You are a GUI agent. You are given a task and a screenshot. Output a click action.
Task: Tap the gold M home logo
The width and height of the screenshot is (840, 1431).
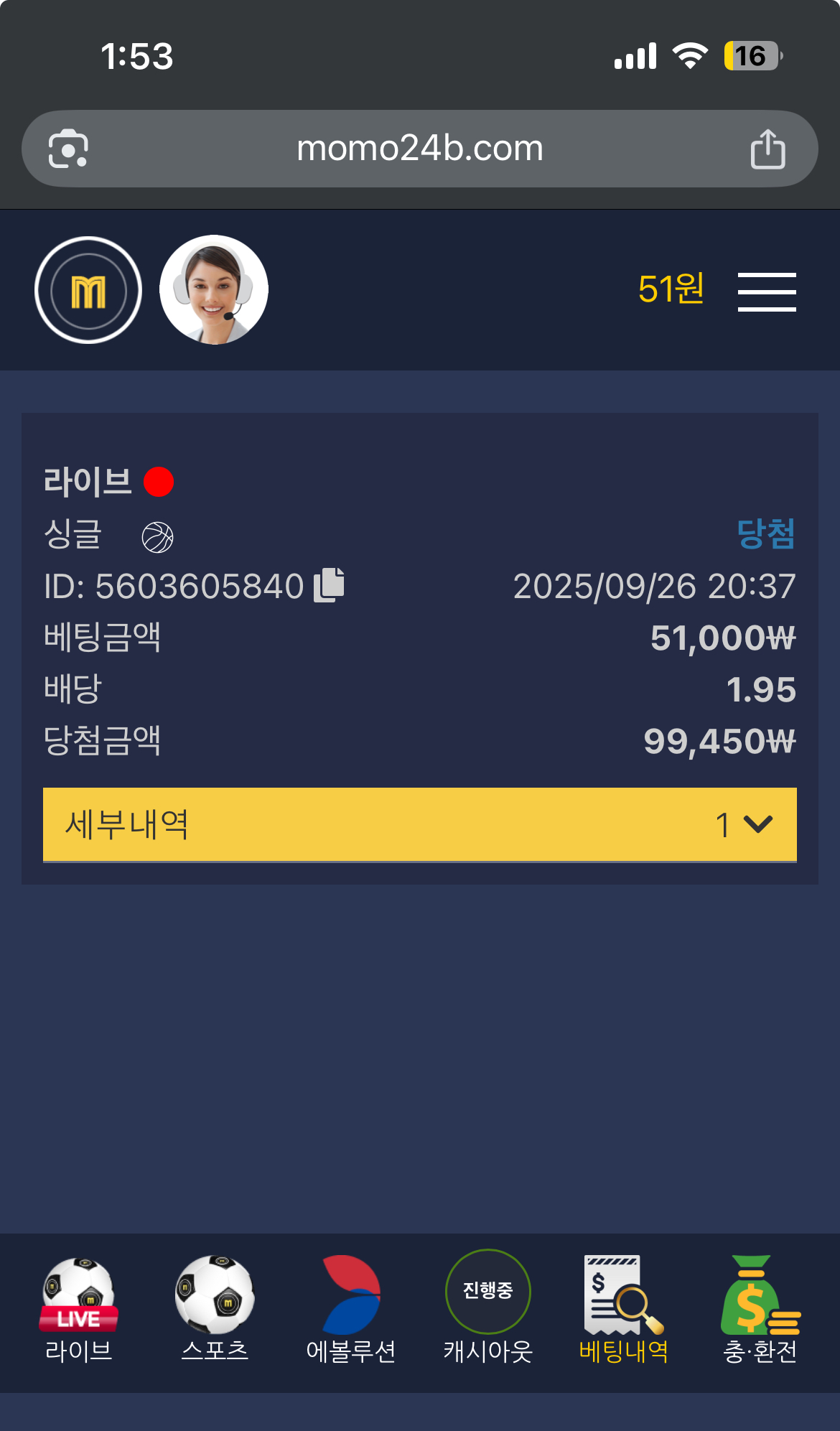88,291
